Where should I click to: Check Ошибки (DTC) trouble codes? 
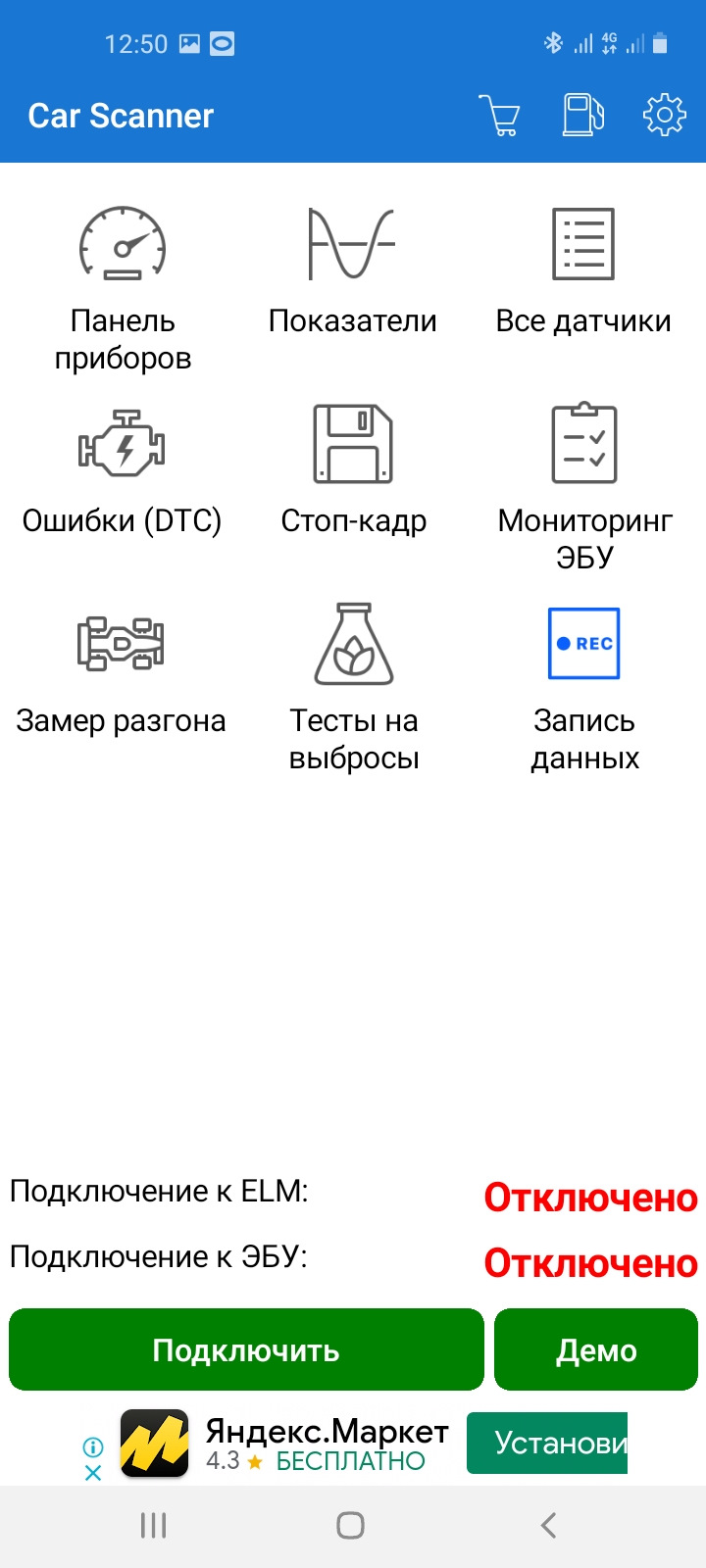click(x=123, y=470)
